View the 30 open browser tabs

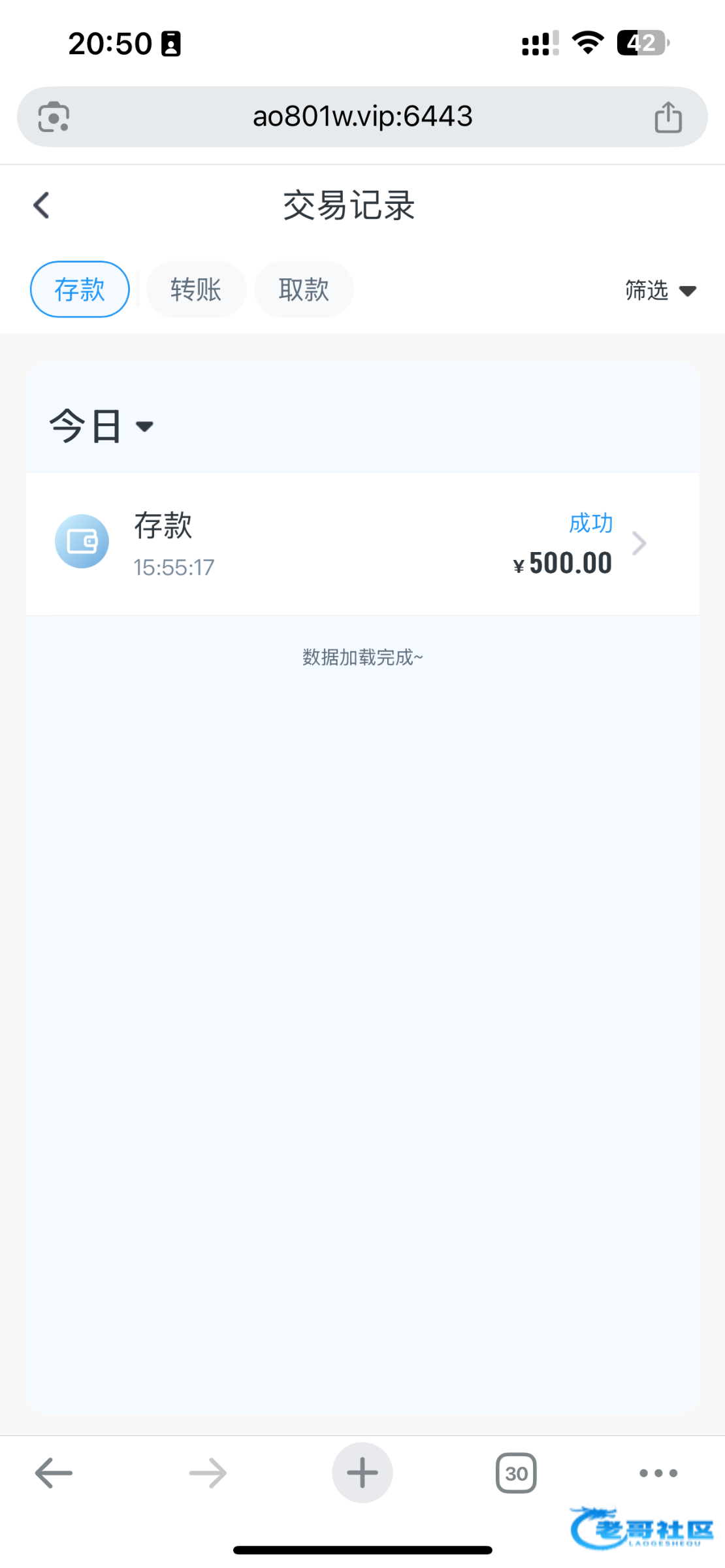pos(516,1473)
